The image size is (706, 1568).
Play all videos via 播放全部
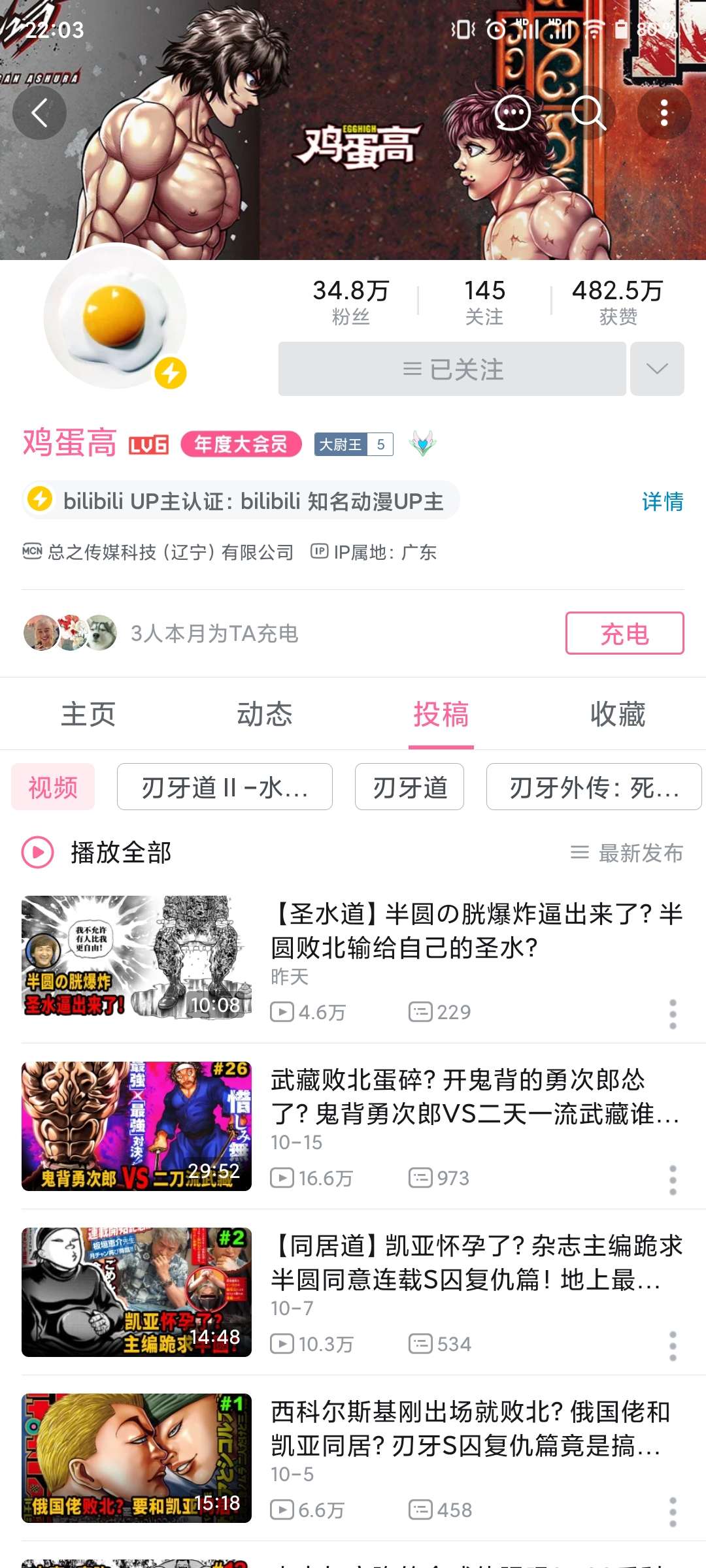98,853
